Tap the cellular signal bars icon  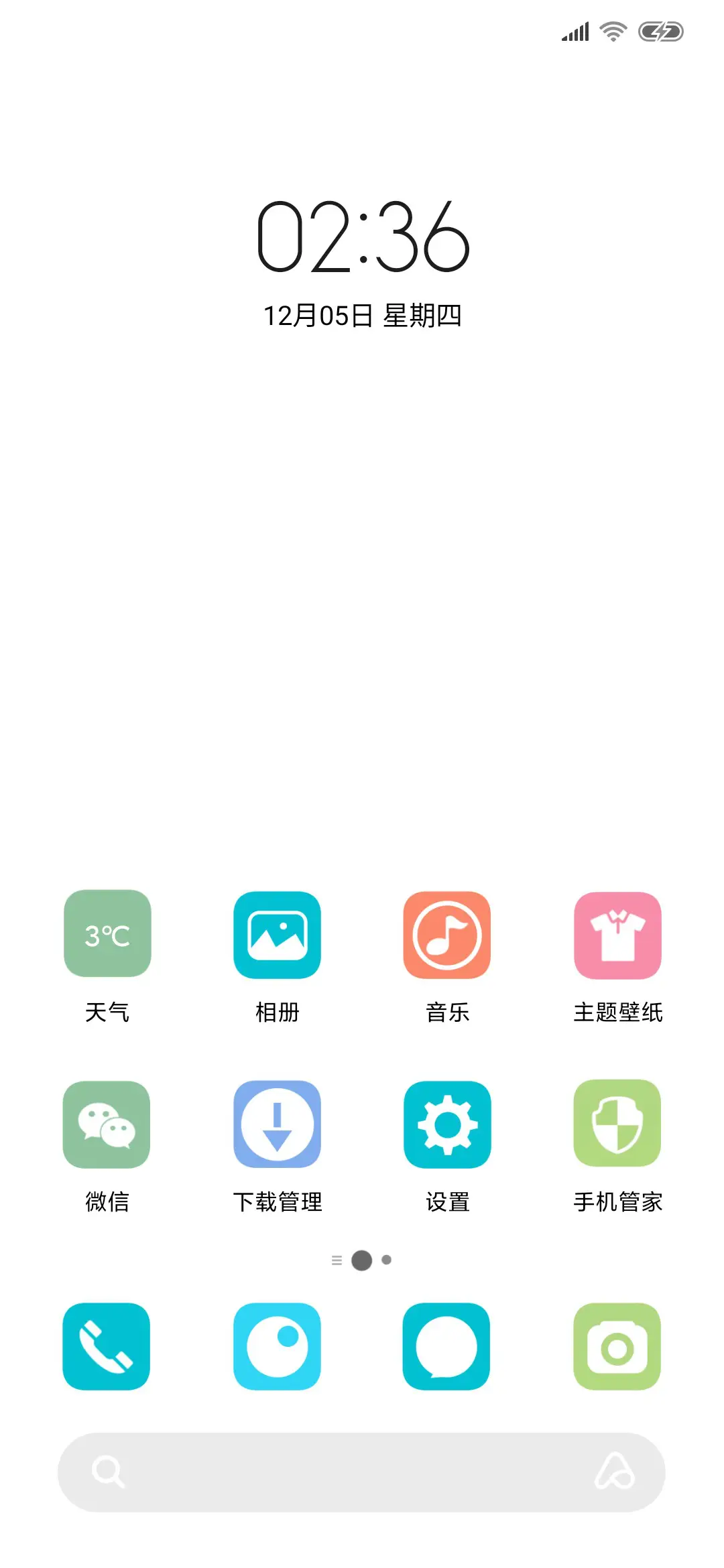(x=573, y=31)
